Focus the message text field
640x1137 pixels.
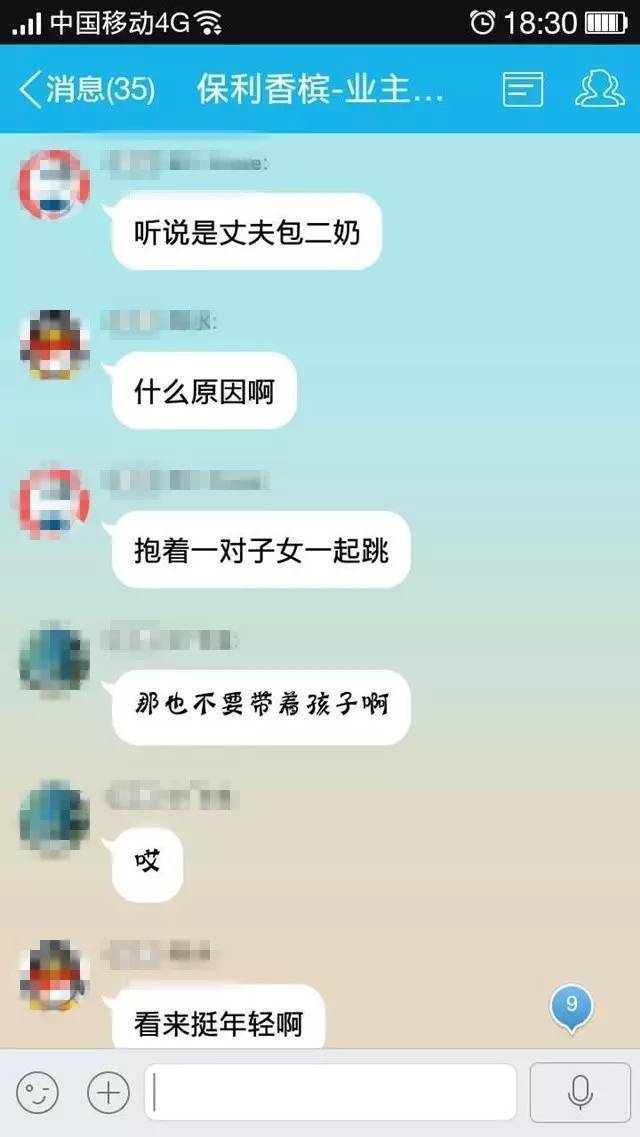point(330,1092)
